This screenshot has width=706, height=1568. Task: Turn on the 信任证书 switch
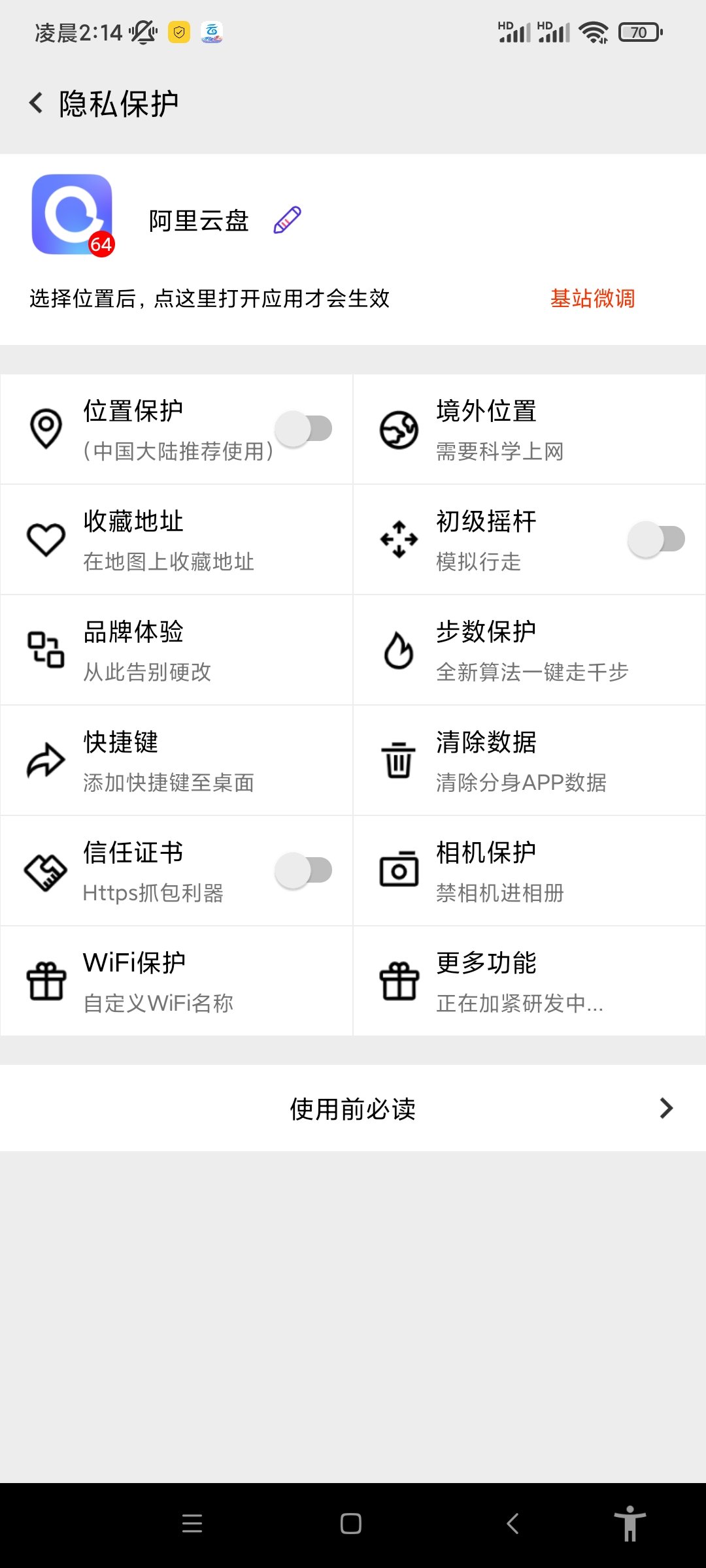click(x=304, y=870)
